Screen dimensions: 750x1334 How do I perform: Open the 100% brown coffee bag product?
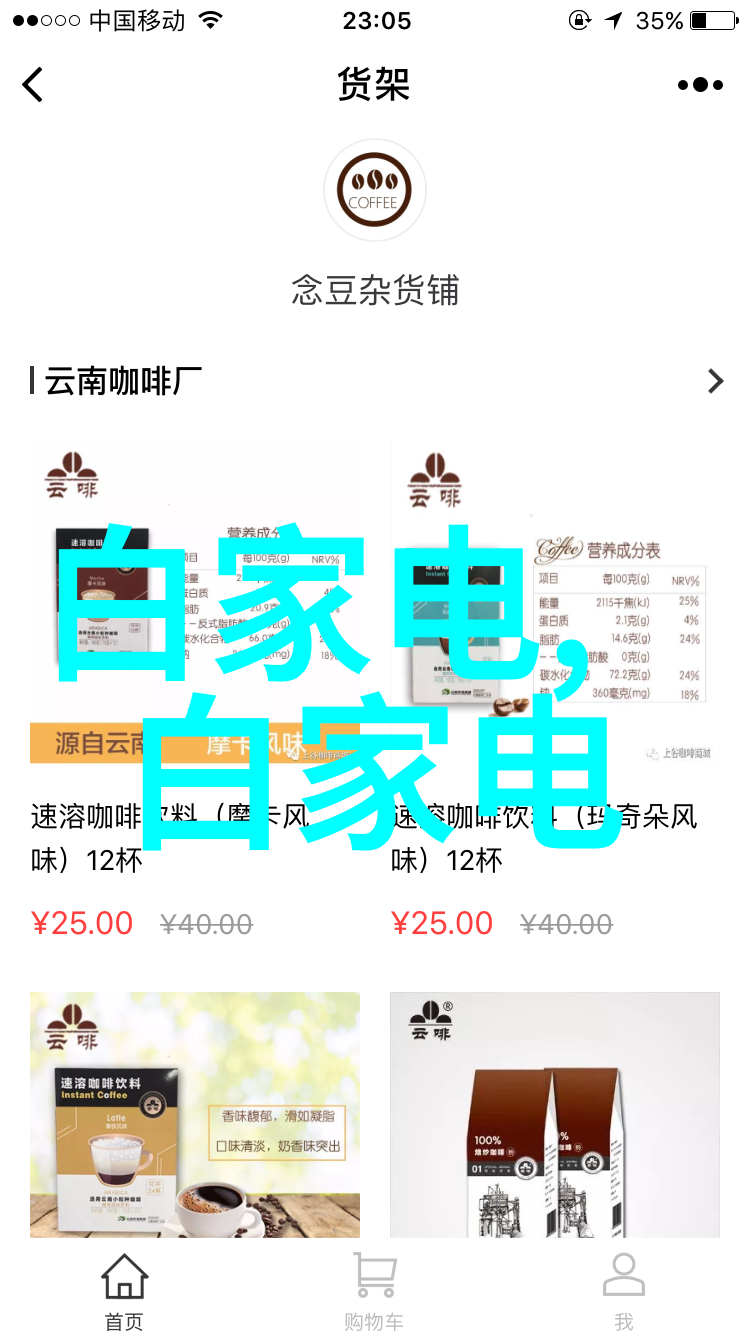click(x=554, y=1113)
